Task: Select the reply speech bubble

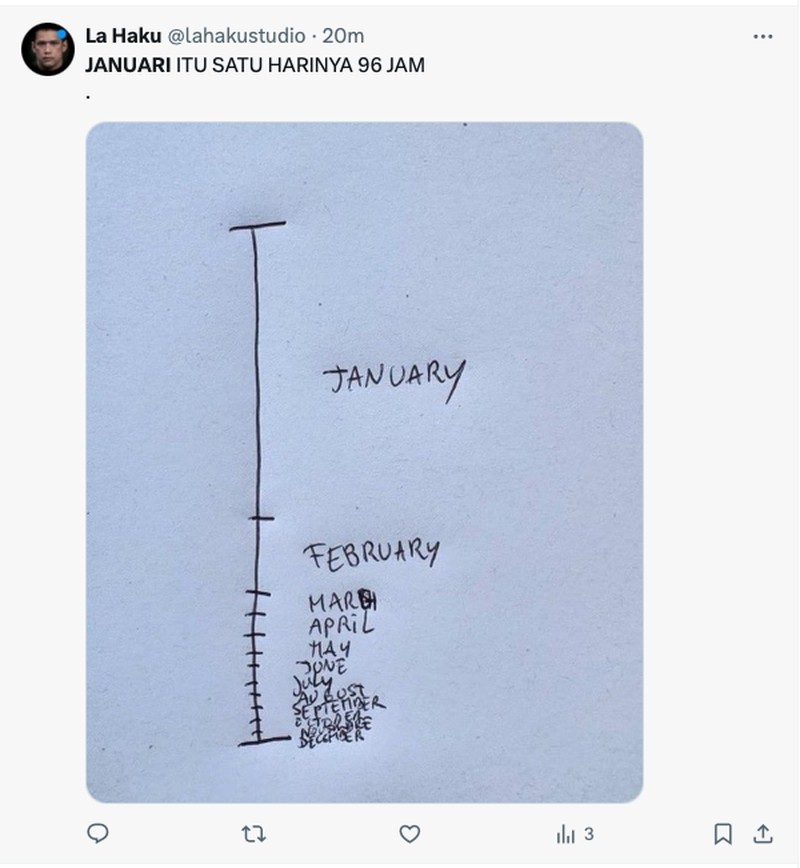Action: click(x=95, y=831)
